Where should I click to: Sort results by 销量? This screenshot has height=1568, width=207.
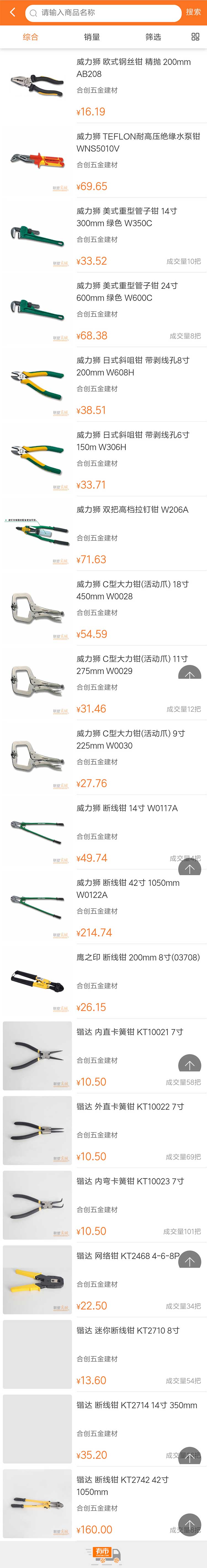92,37
